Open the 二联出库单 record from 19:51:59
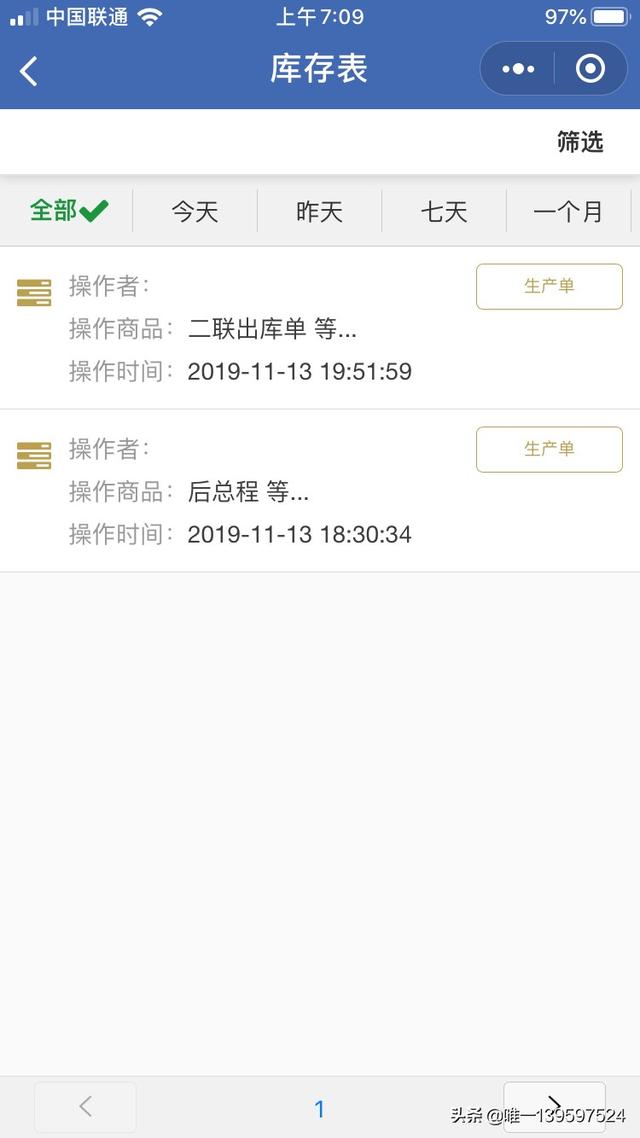The image size is (640, 1138). click(x=270, y=329)
